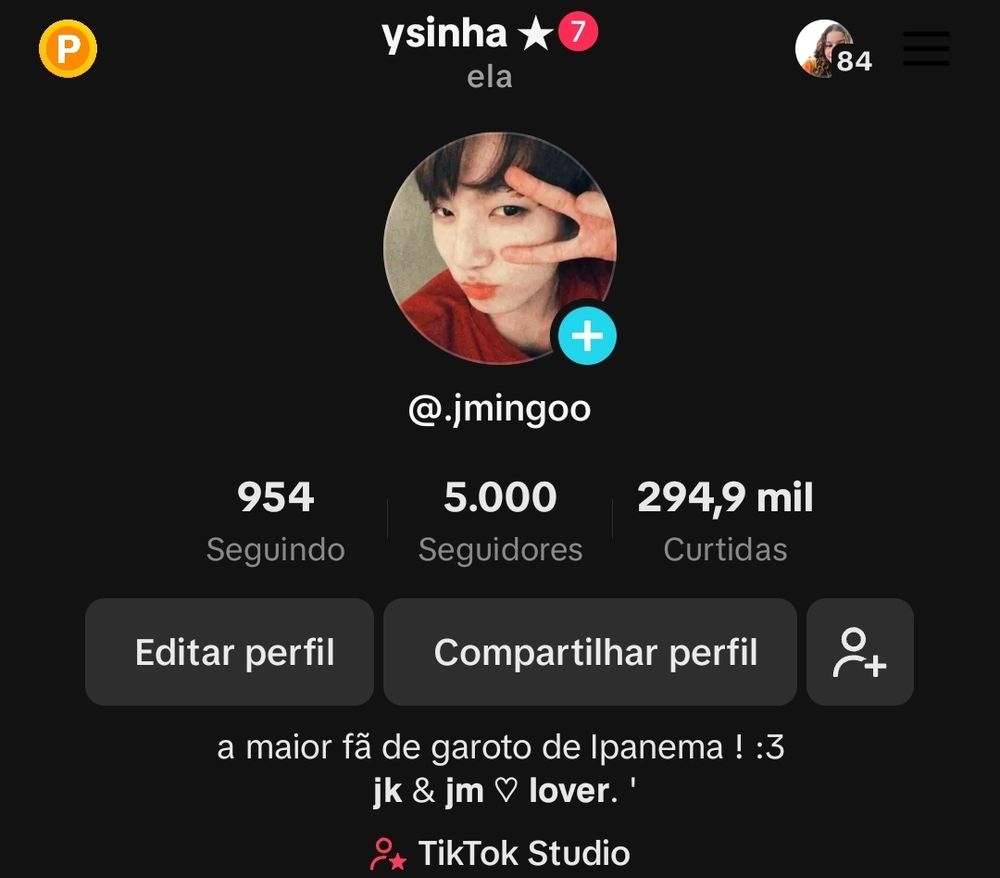Tap the blue plus on profile photo
The width and height of the screenshot is (1000, 878).
(587, 336)
